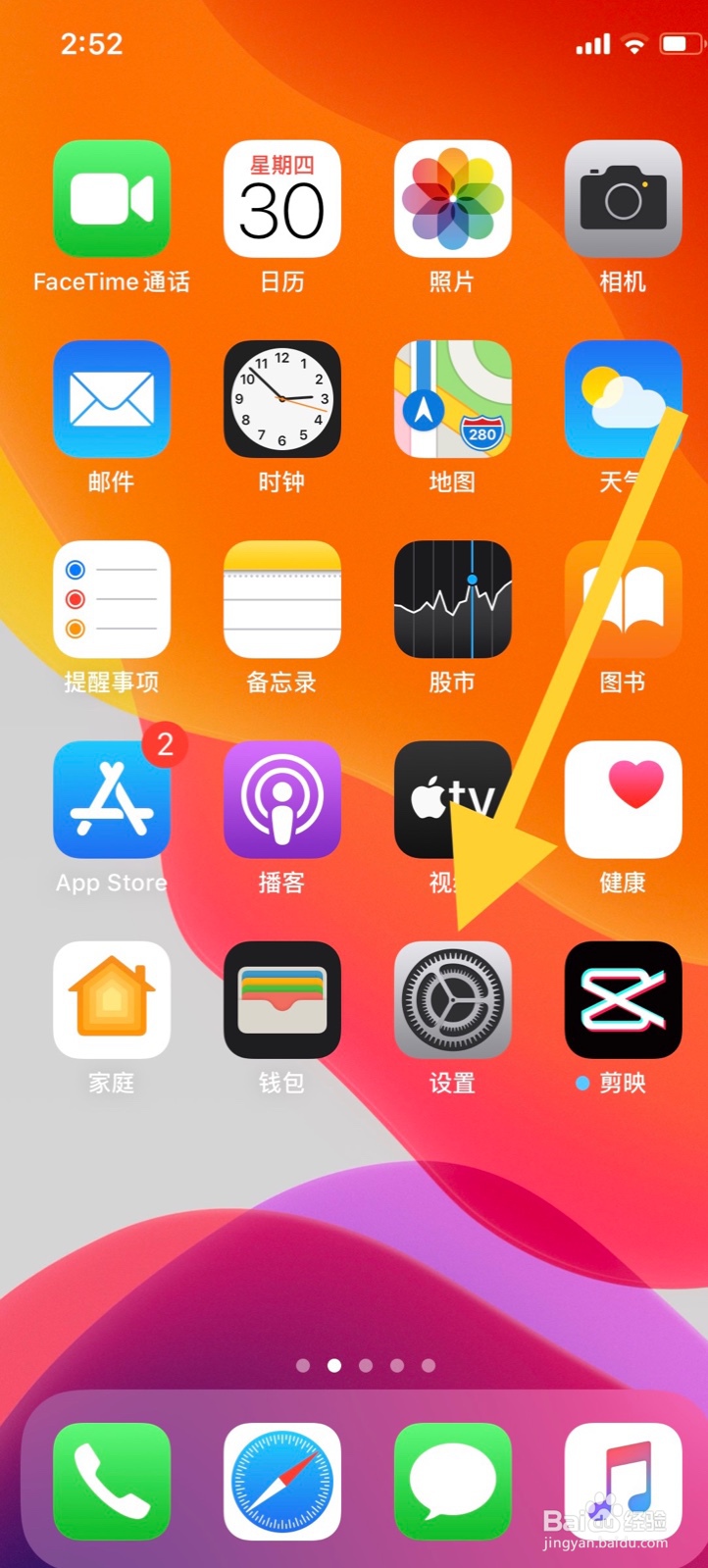Screen dimensions: 708x1568
Task: Open the 日历 calendar showing 30
Action: pyautogui.click(x=282, y=199)
